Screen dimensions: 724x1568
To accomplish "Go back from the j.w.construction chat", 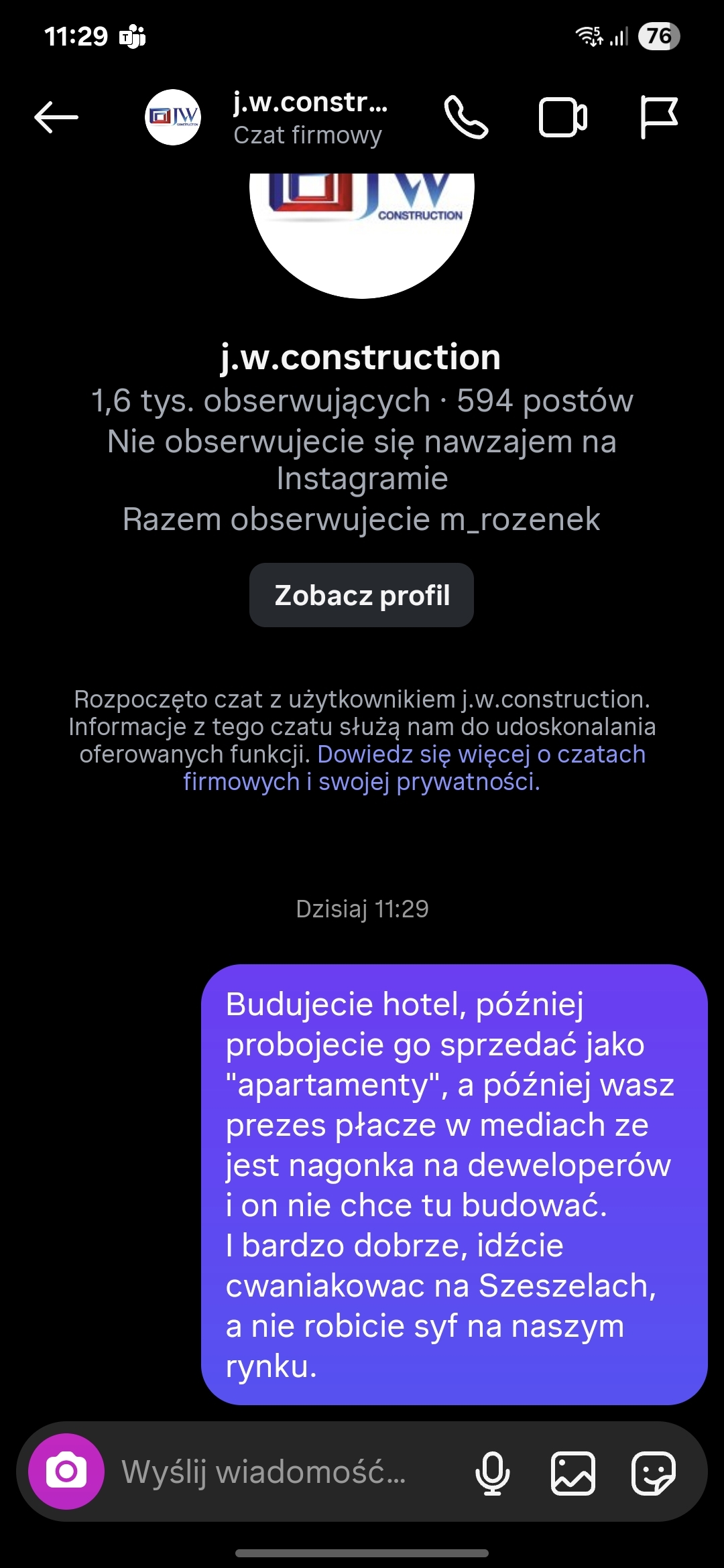I will pos(56,117).
